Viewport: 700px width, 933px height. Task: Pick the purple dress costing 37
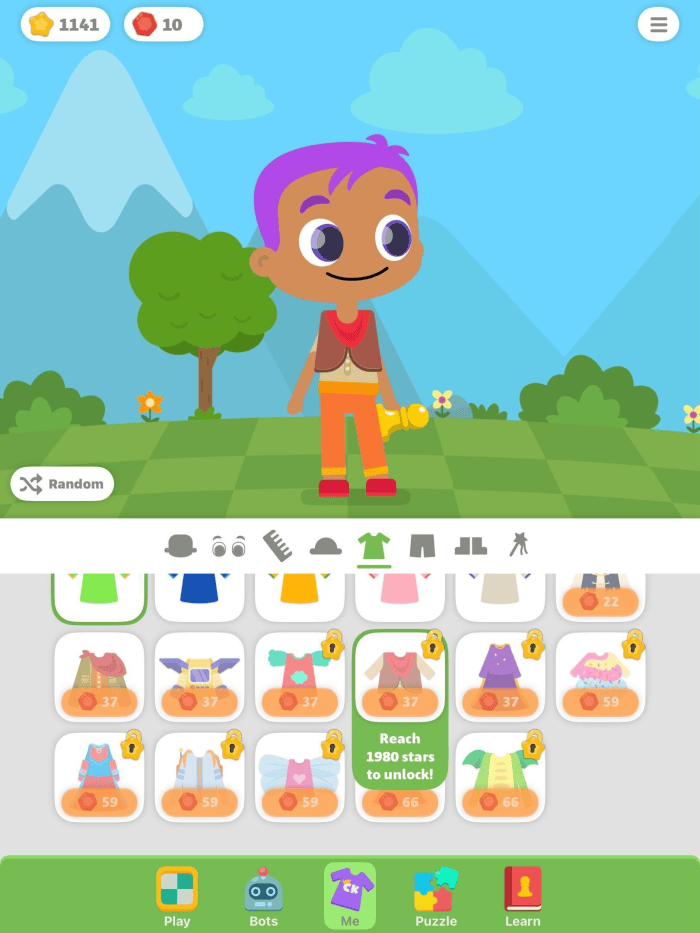500,676
